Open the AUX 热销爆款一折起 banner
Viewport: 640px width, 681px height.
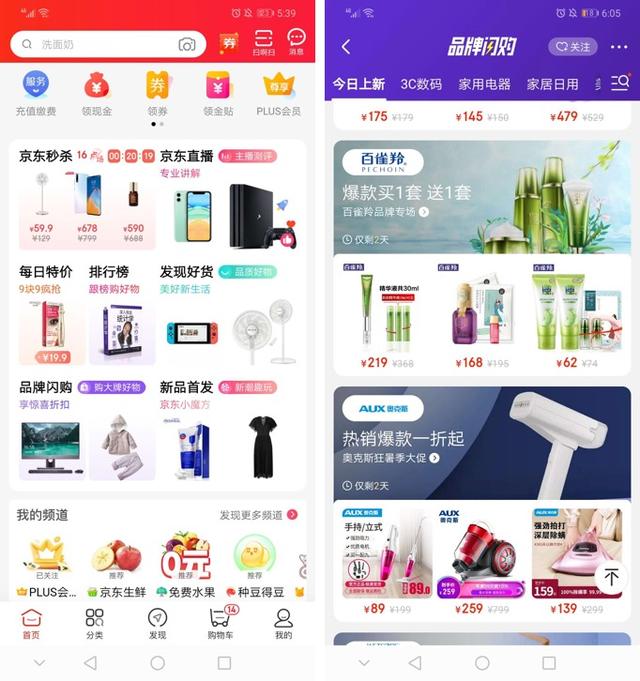point(482,440)
